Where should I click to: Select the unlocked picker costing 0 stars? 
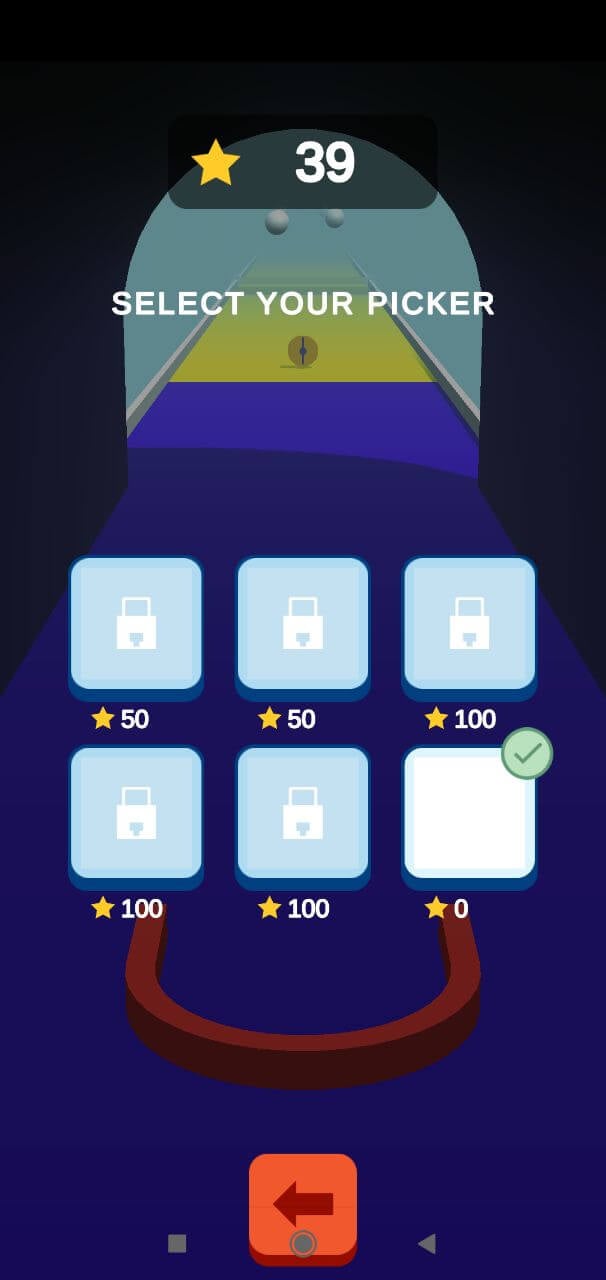coord(469,815)
